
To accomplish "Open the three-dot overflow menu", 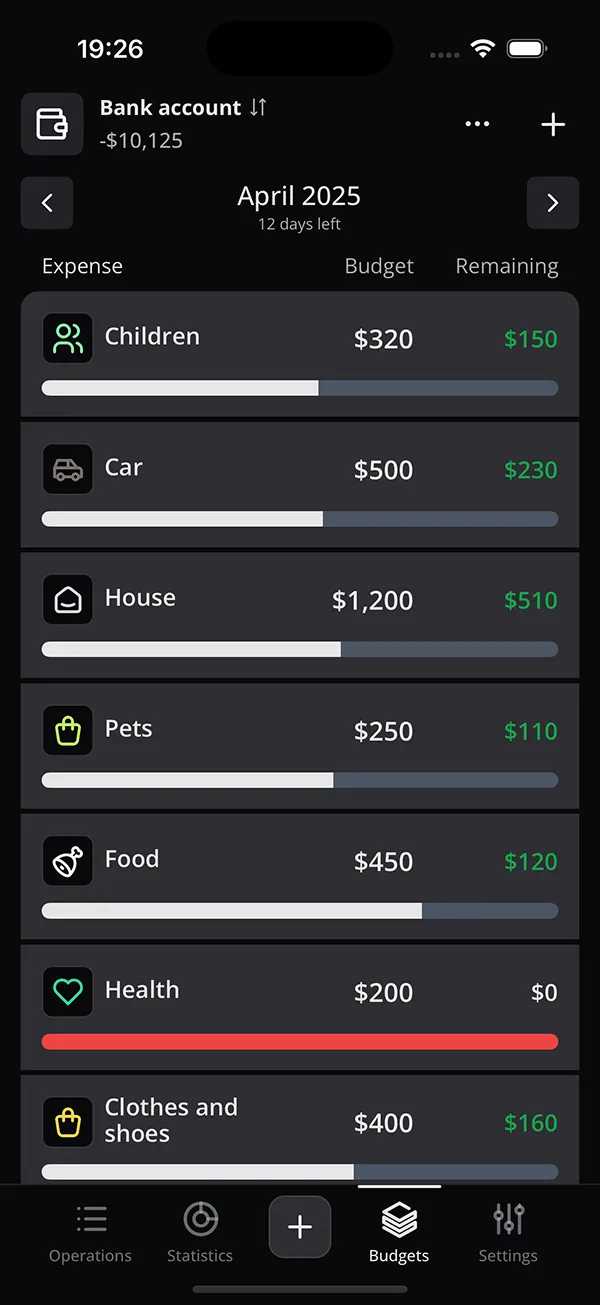I will pyautogui.click(x=477, y=124).
